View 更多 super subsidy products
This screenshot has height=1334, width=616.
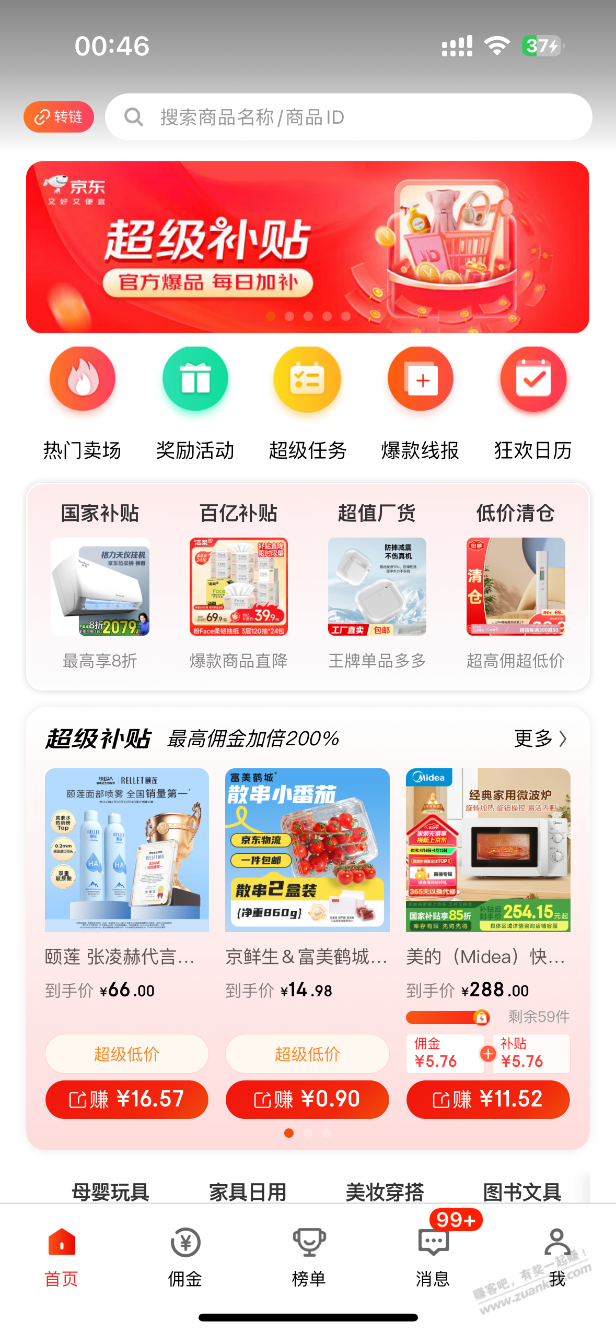[540, 739]
